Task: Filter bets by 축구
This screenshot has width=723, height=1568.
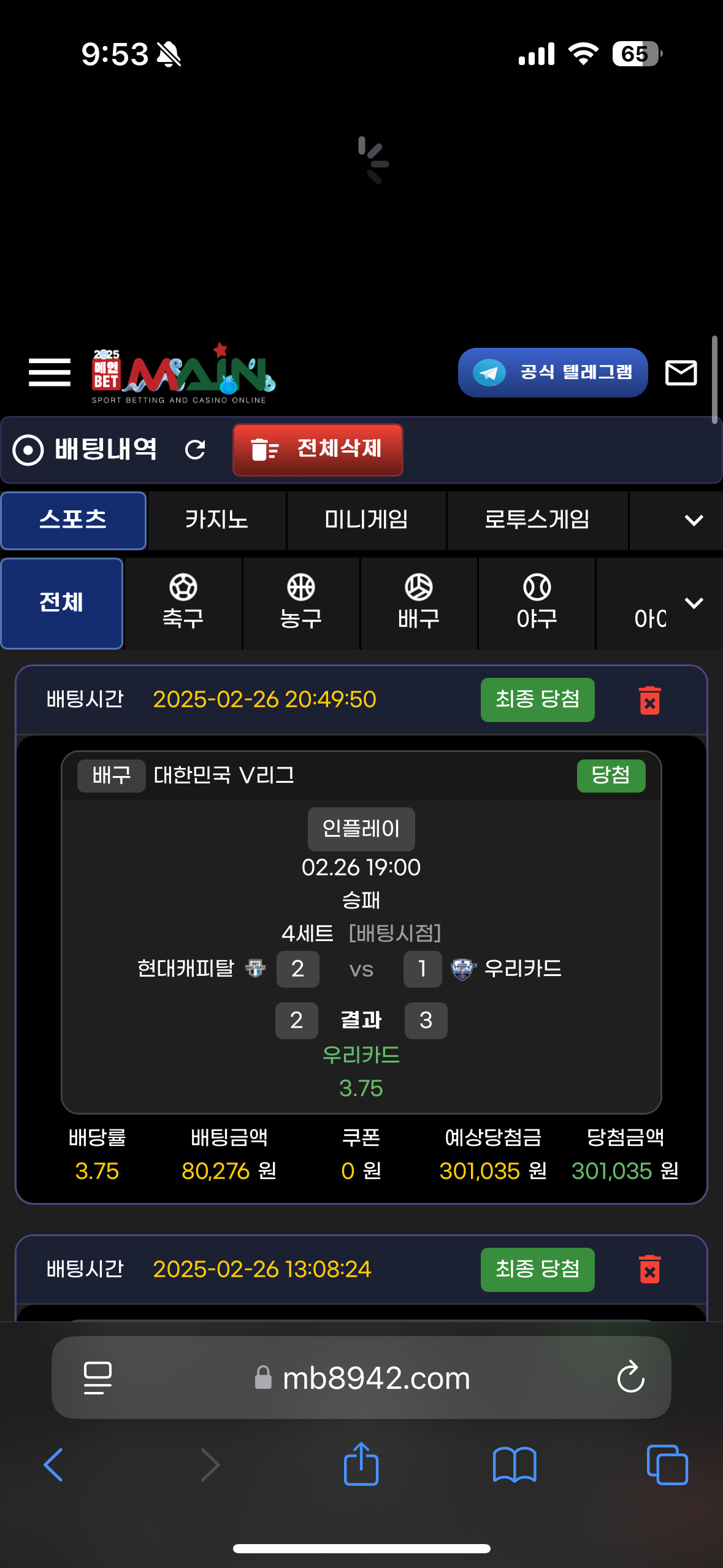Action: tap(183, 603)
